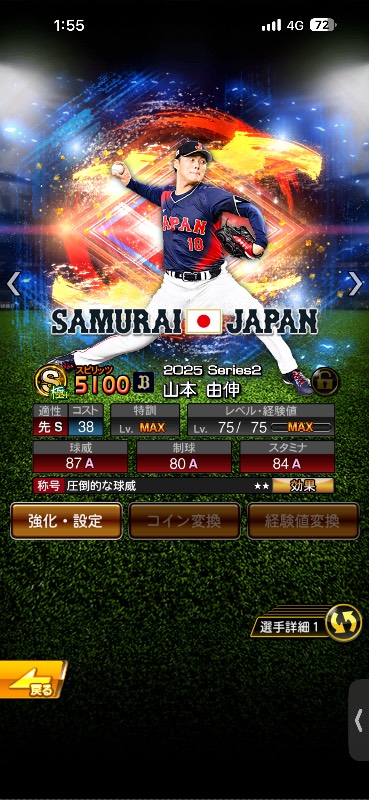Image resolution: width=369 pixels, height=800 pixels.
Task: Expand the side panel arrow handle
Action: [359, 720]
